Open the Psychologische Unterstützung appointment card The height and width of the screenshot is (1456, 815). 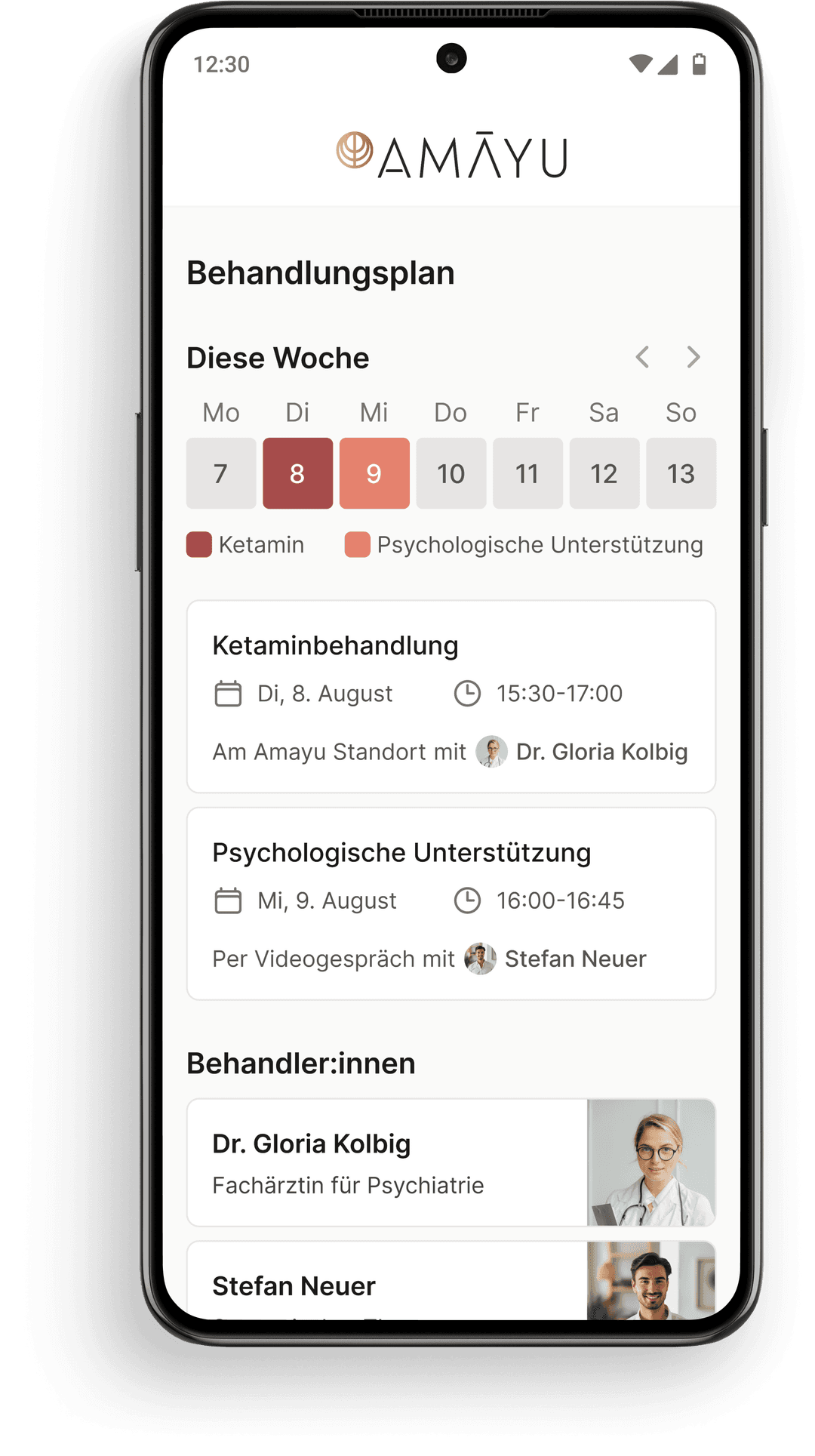point(451,903)
